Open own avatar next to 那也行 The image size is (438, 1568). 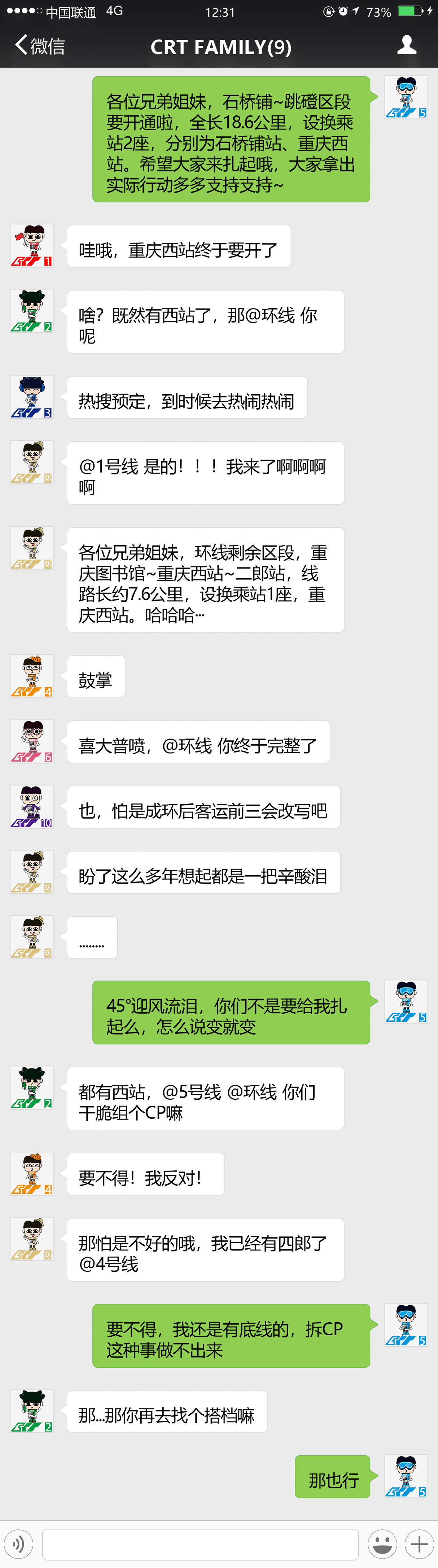[x=406, y=1476]
